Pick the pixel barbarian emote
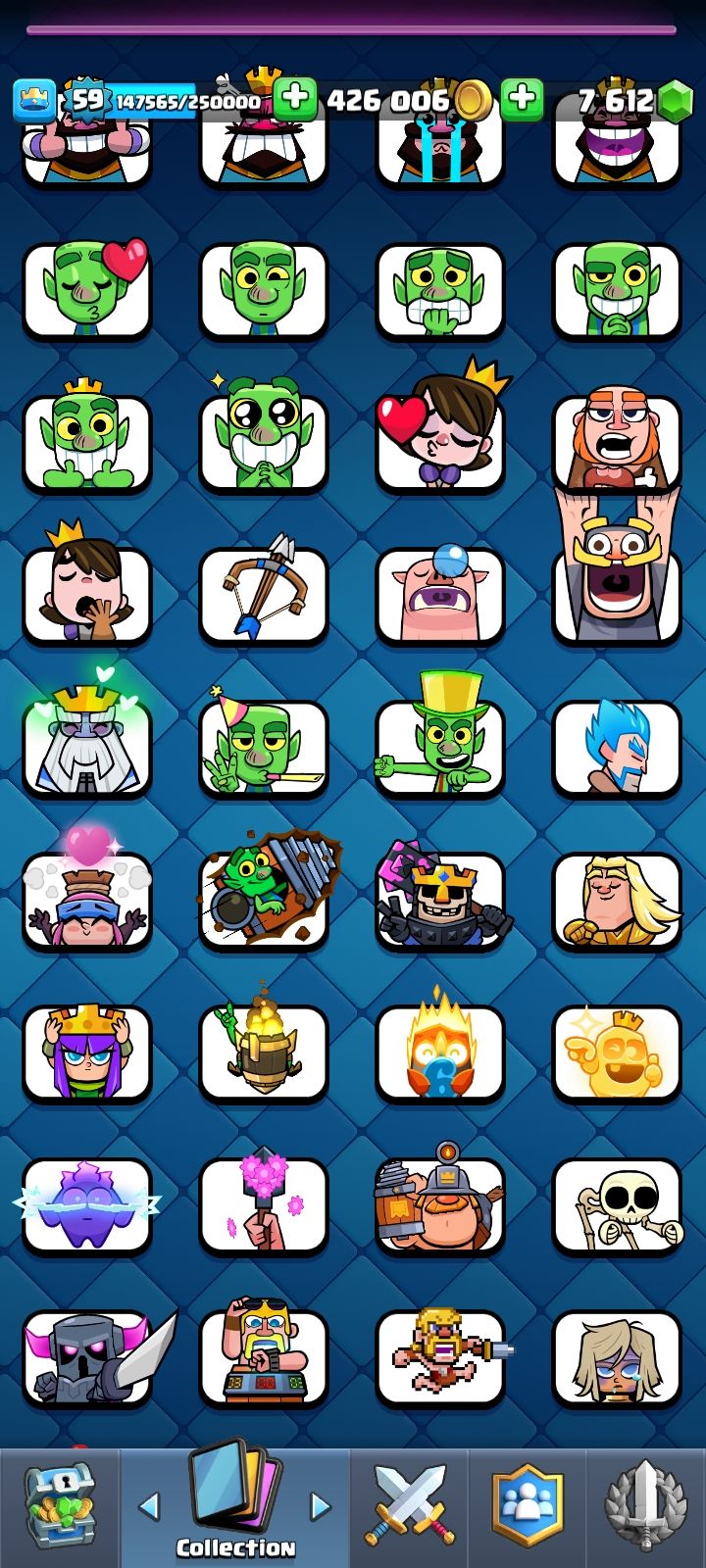The image size is (706, 1568). point(440,1358)
